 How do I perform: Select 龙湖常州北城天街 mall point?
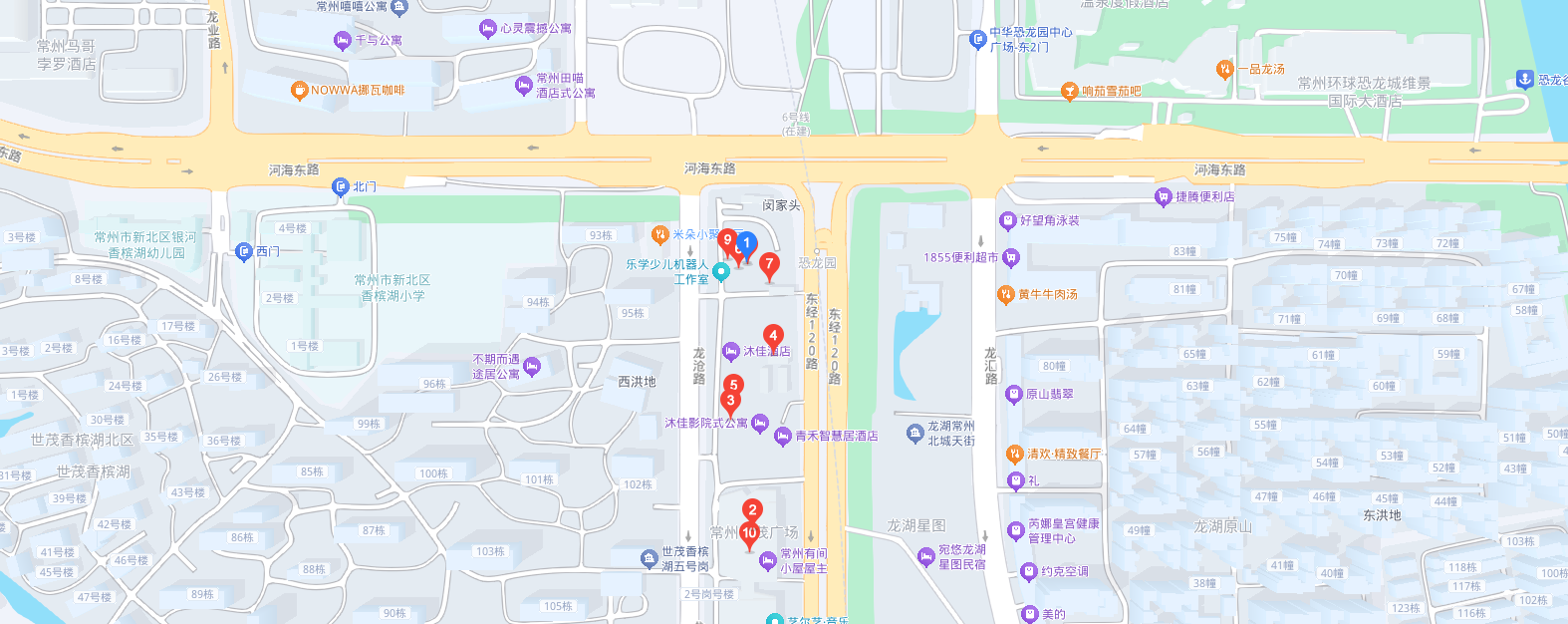click(915, 433)
